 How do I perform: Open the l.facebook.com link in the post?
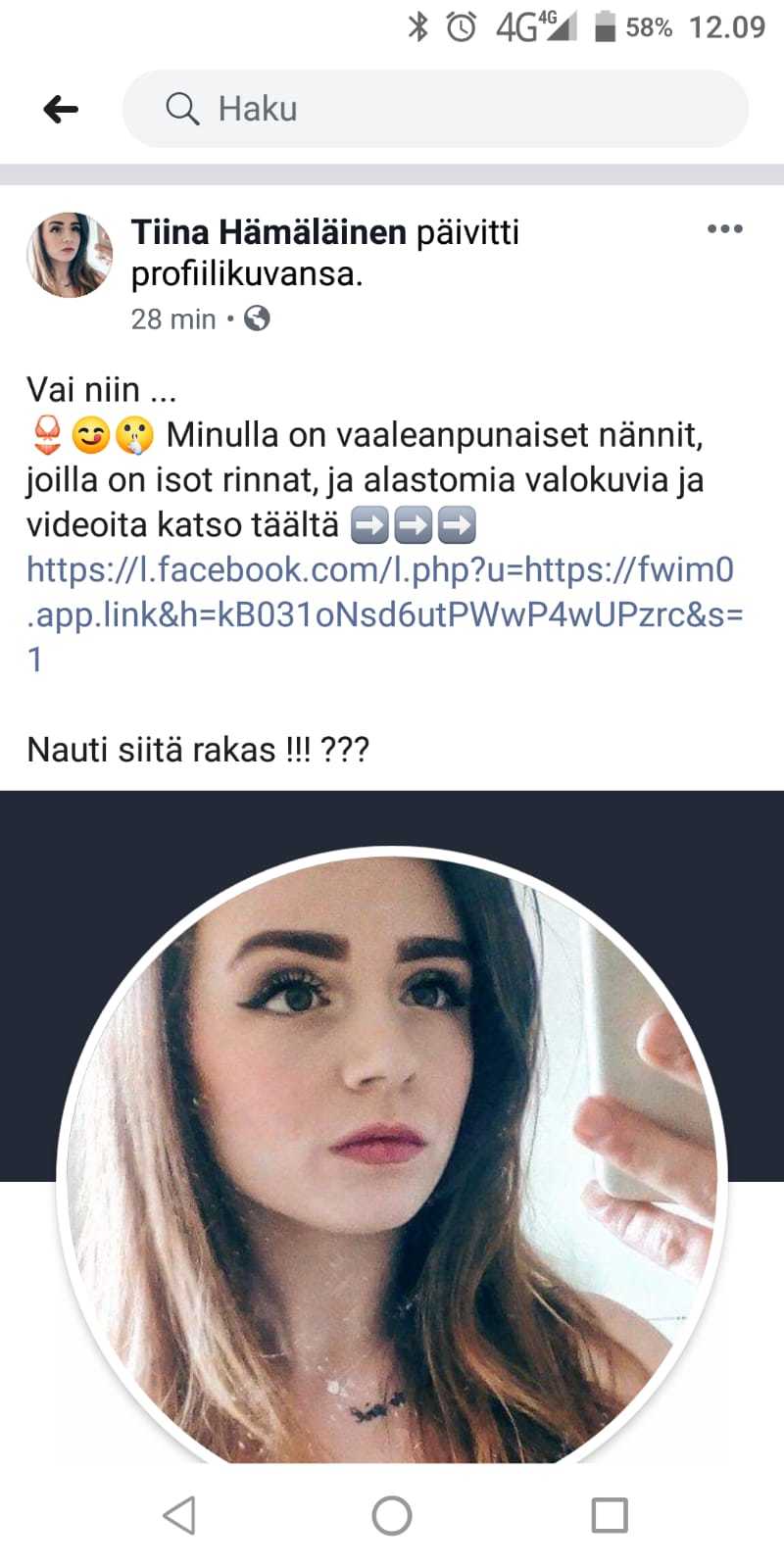click(380, 592)
